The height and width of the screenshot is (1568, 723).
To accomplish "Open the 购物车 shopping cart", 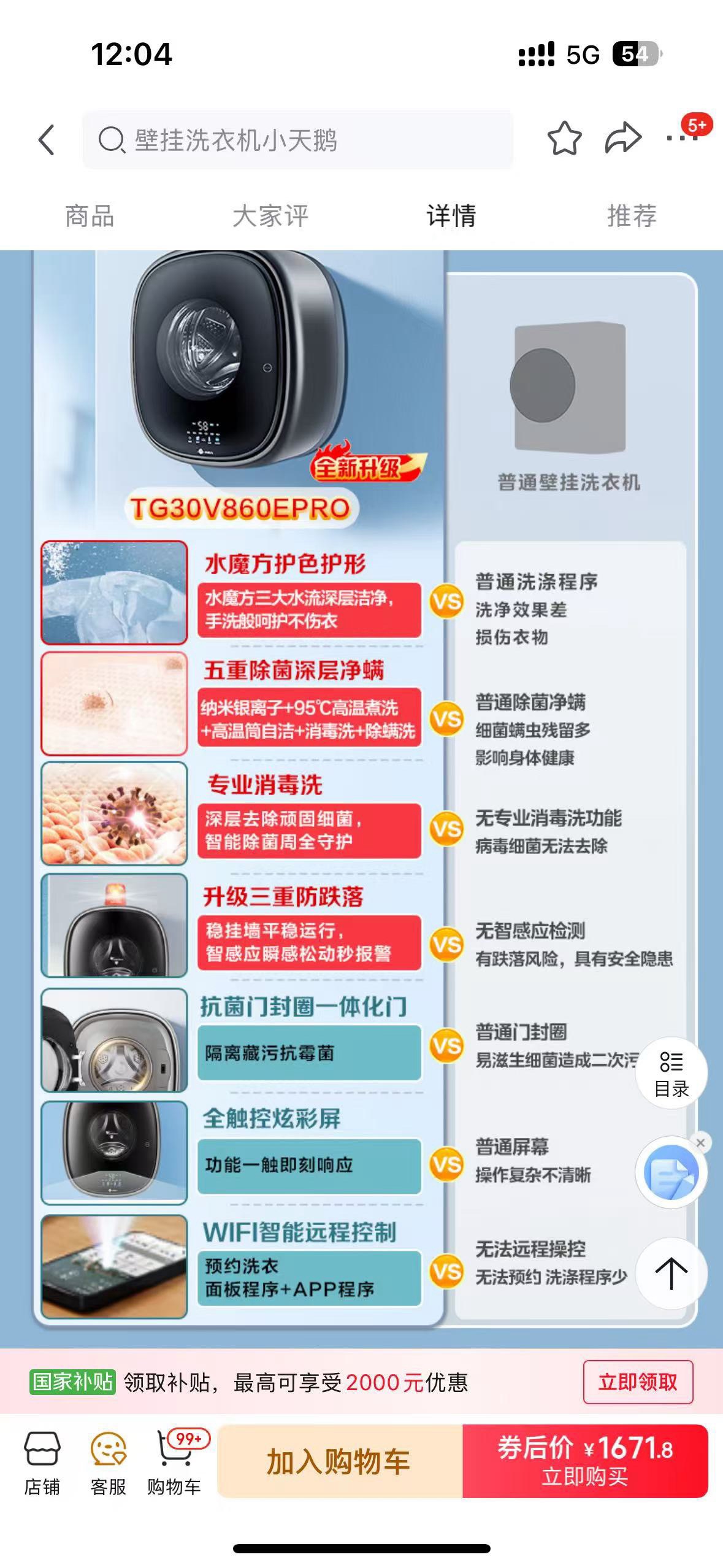I will coord(174,1464).
